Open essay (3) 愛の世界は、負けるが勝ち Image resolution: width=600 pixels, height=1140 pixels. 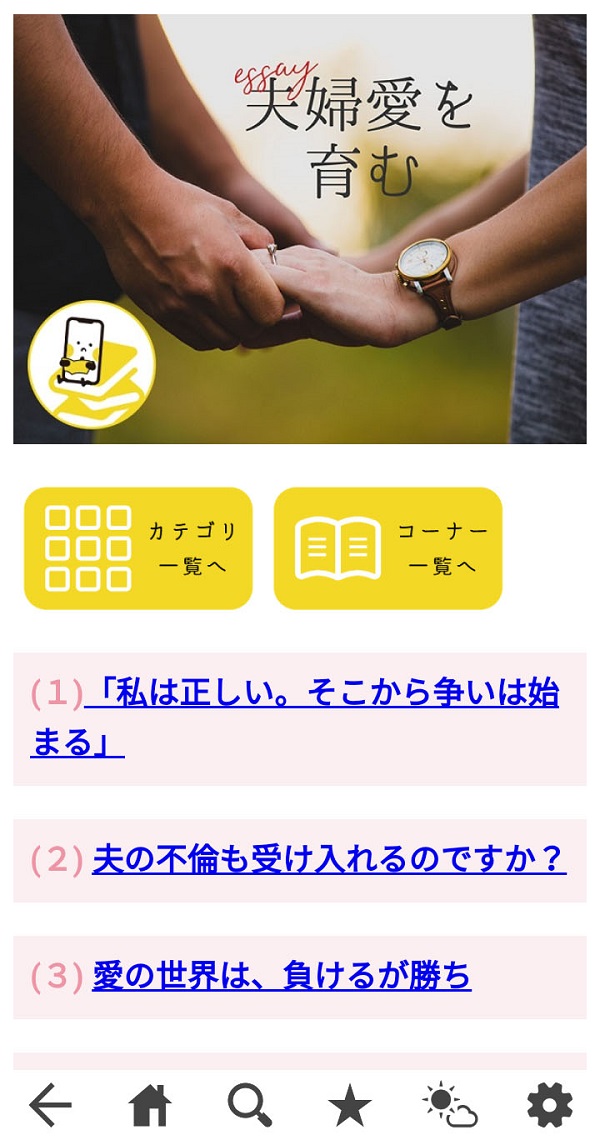tap(281, 975)
